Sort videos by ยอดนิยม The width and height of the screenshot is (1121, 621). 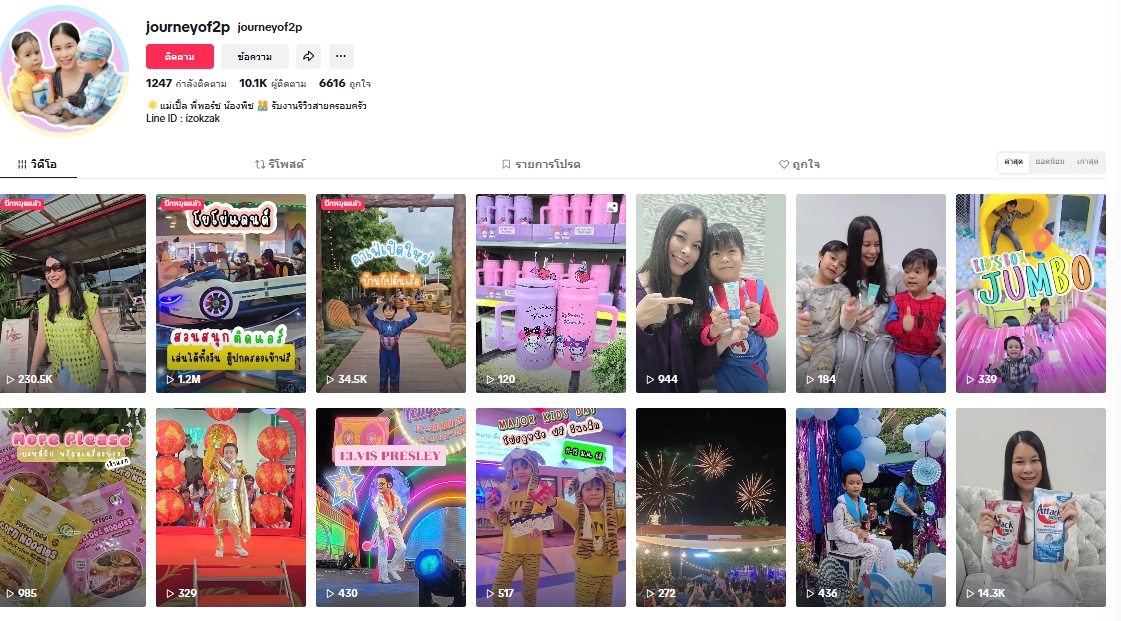1049,162
